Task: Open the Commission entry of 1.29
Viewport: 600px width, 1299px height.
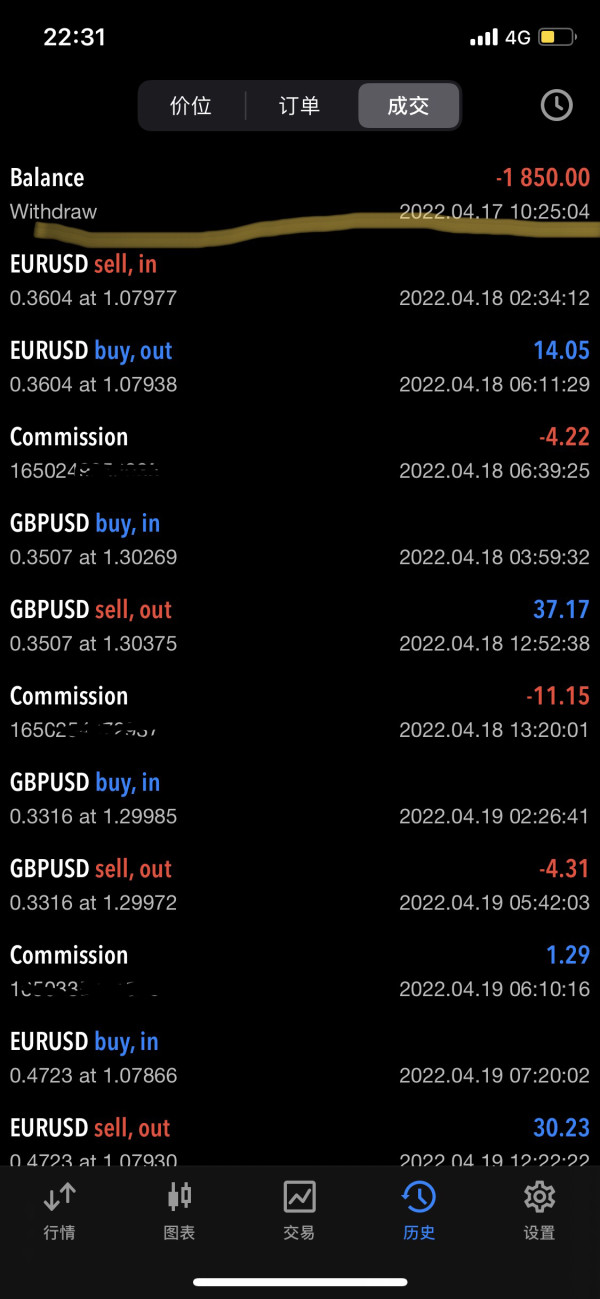Action: [300, 971]
